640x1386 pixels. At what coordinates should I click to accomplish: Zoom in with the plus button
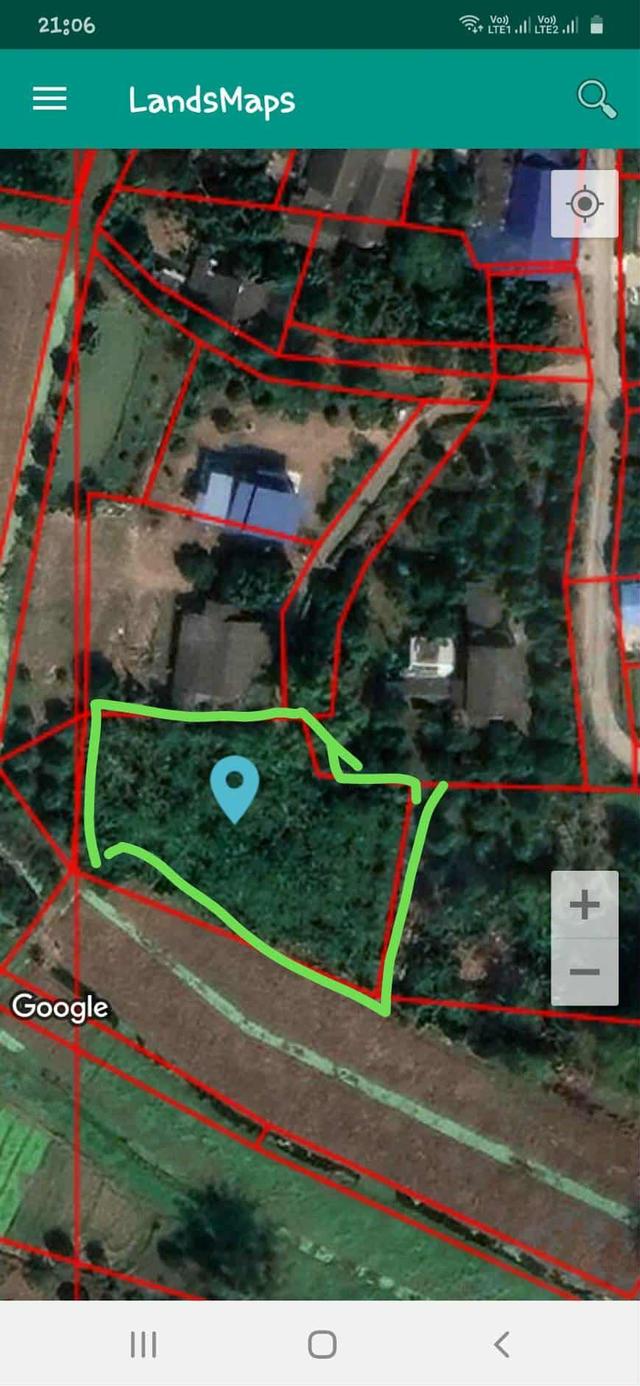click(584, 905)
